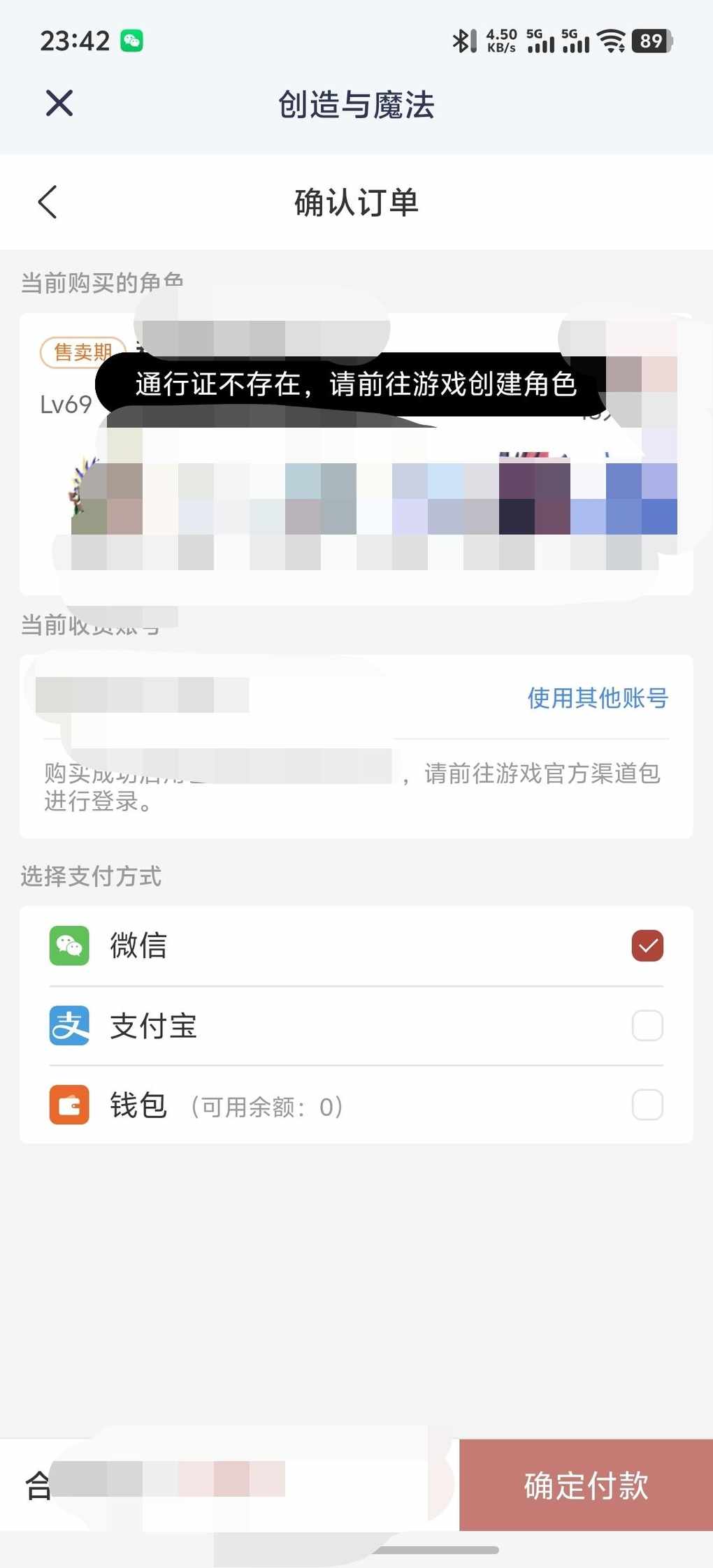
Task: Go back from 确认订单
Action: point(48,203)
